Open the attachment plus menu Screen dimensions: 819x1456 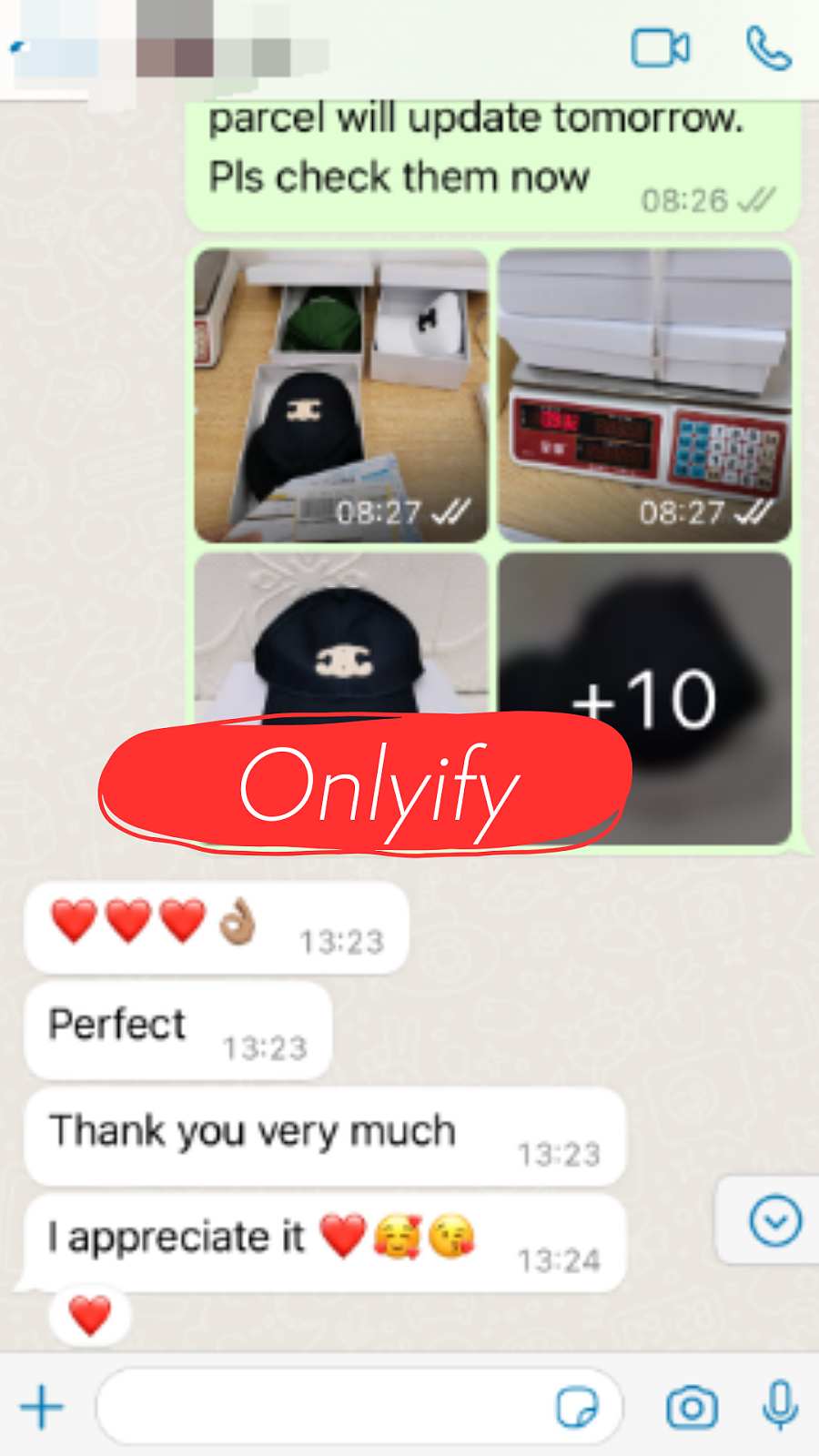coord(42,1408)
